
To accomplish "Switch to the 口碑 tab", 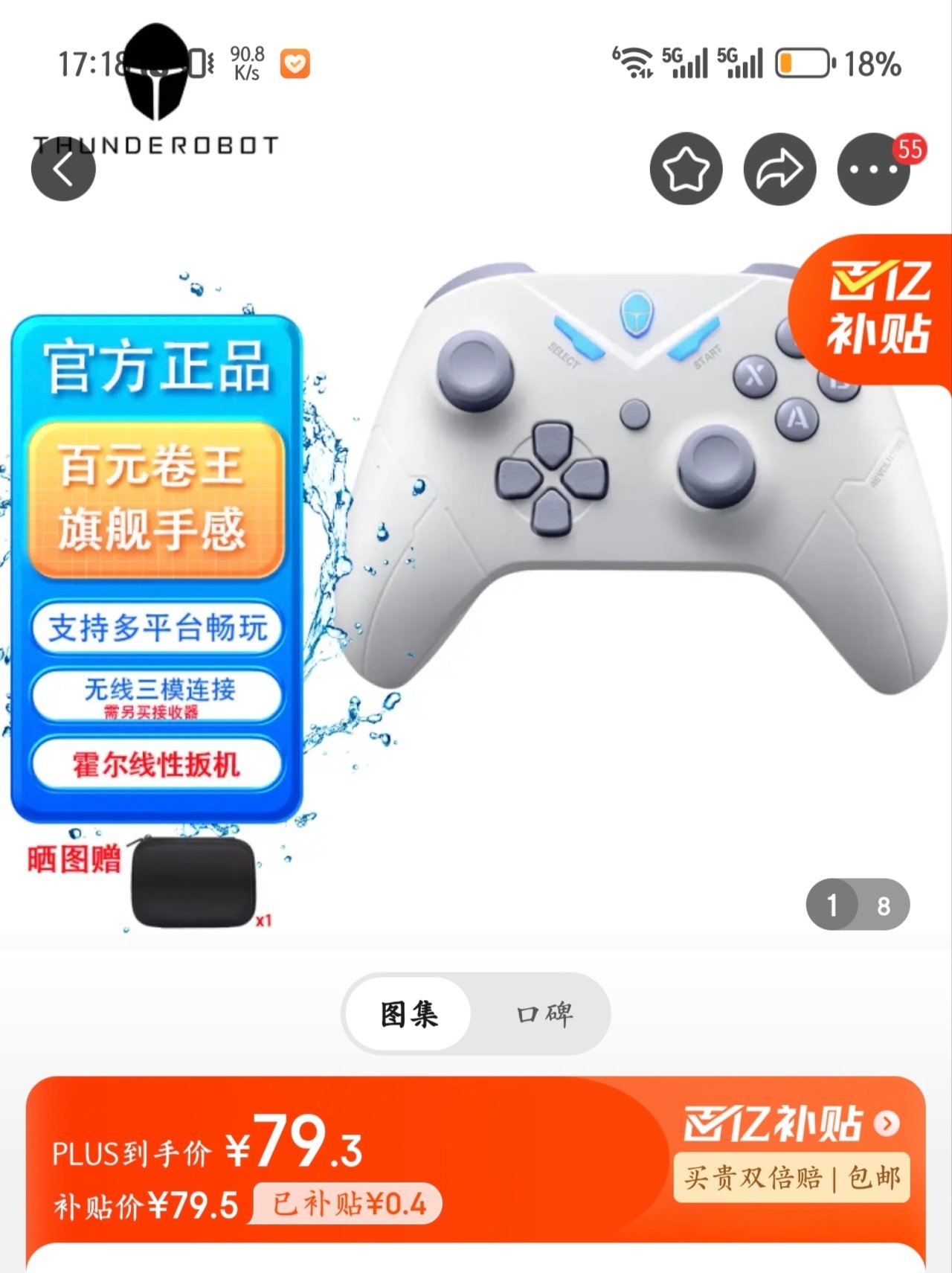I will pyautogui.click(x=544, y=1013).
